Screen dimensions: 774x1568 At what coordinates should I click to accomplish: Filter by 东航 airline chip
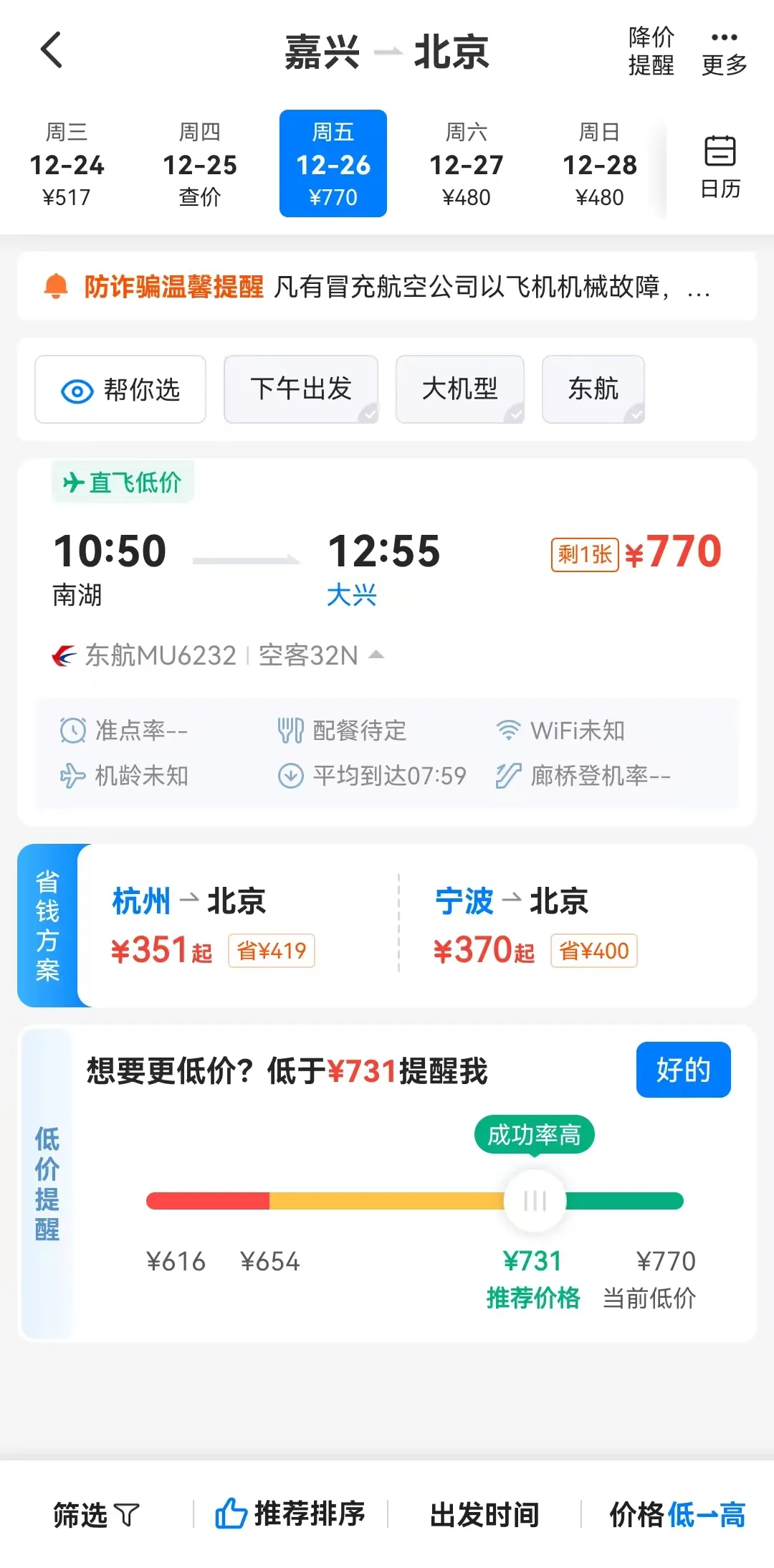[x=593, y=389]
